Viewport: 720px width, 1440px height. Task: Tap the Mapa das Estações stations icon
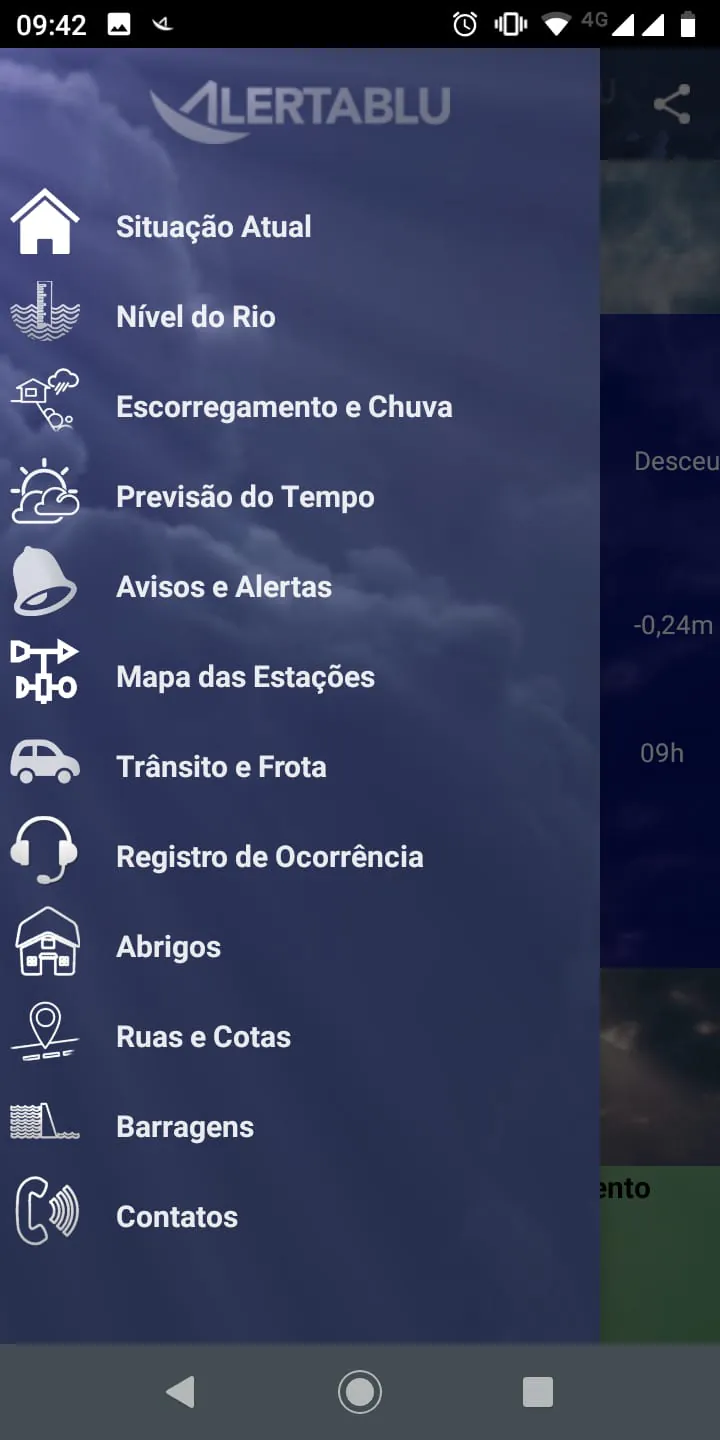(44, 671)
